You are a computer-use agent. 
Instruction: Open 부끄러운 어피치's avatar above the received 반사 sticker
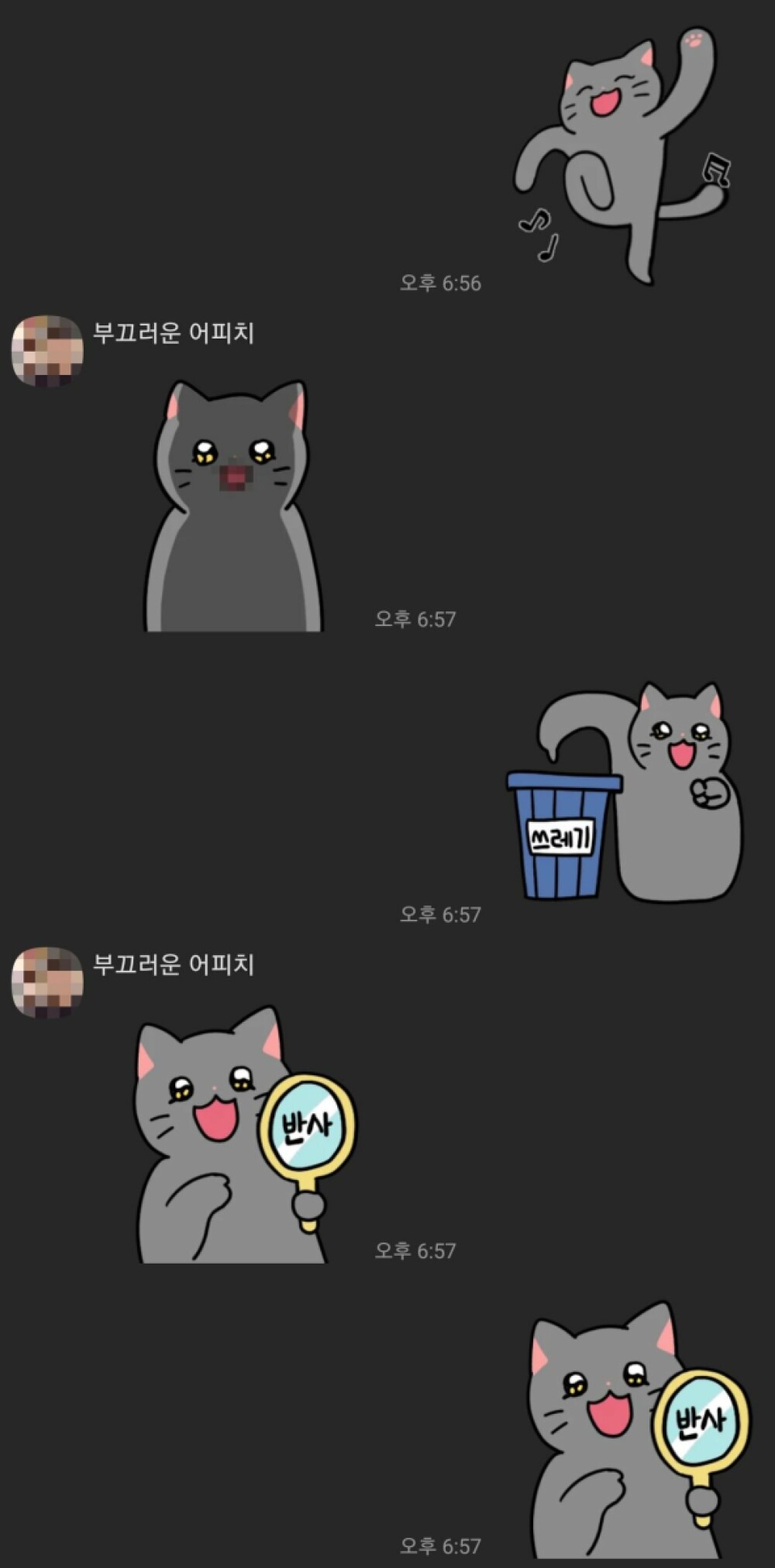47,982
